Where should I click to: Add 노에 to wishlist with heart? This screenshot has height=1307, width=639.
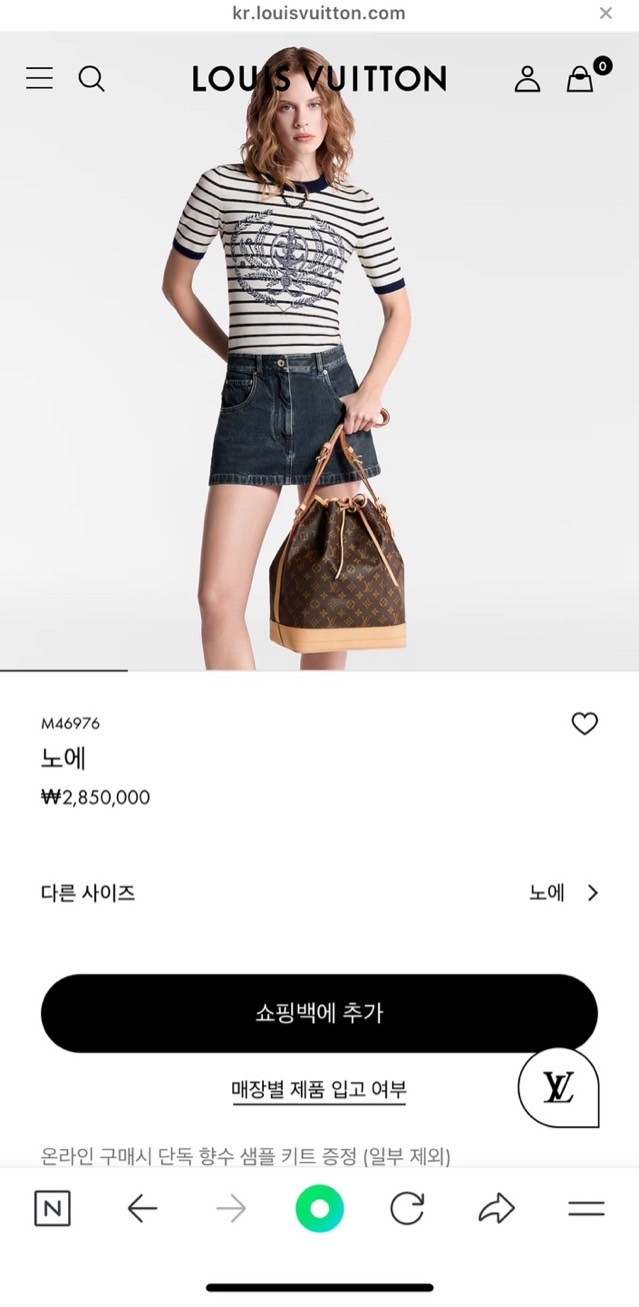584,723
